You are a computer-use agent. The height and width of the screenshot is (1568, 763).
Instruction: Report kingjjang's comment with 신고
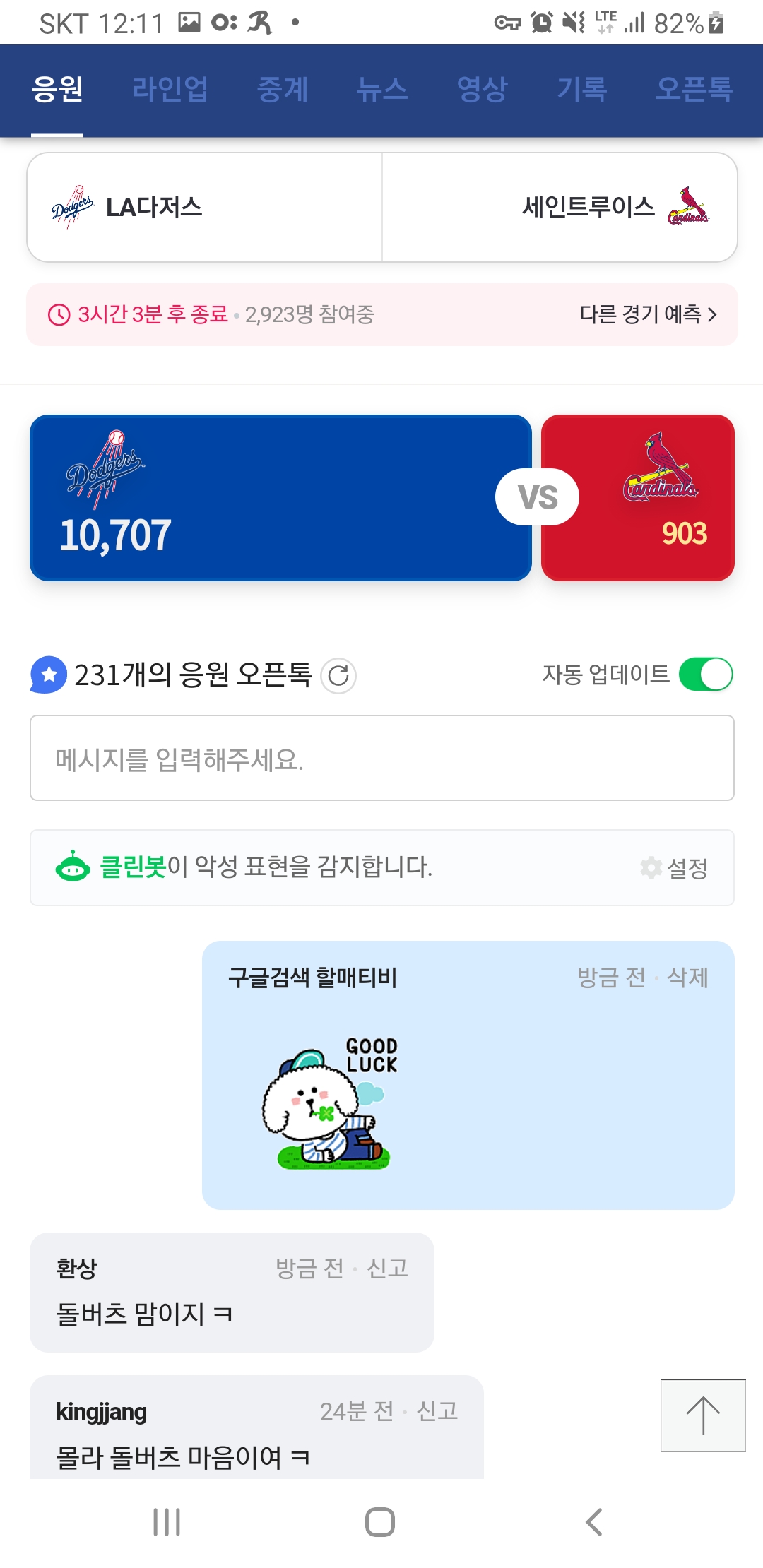point(437,1411)
